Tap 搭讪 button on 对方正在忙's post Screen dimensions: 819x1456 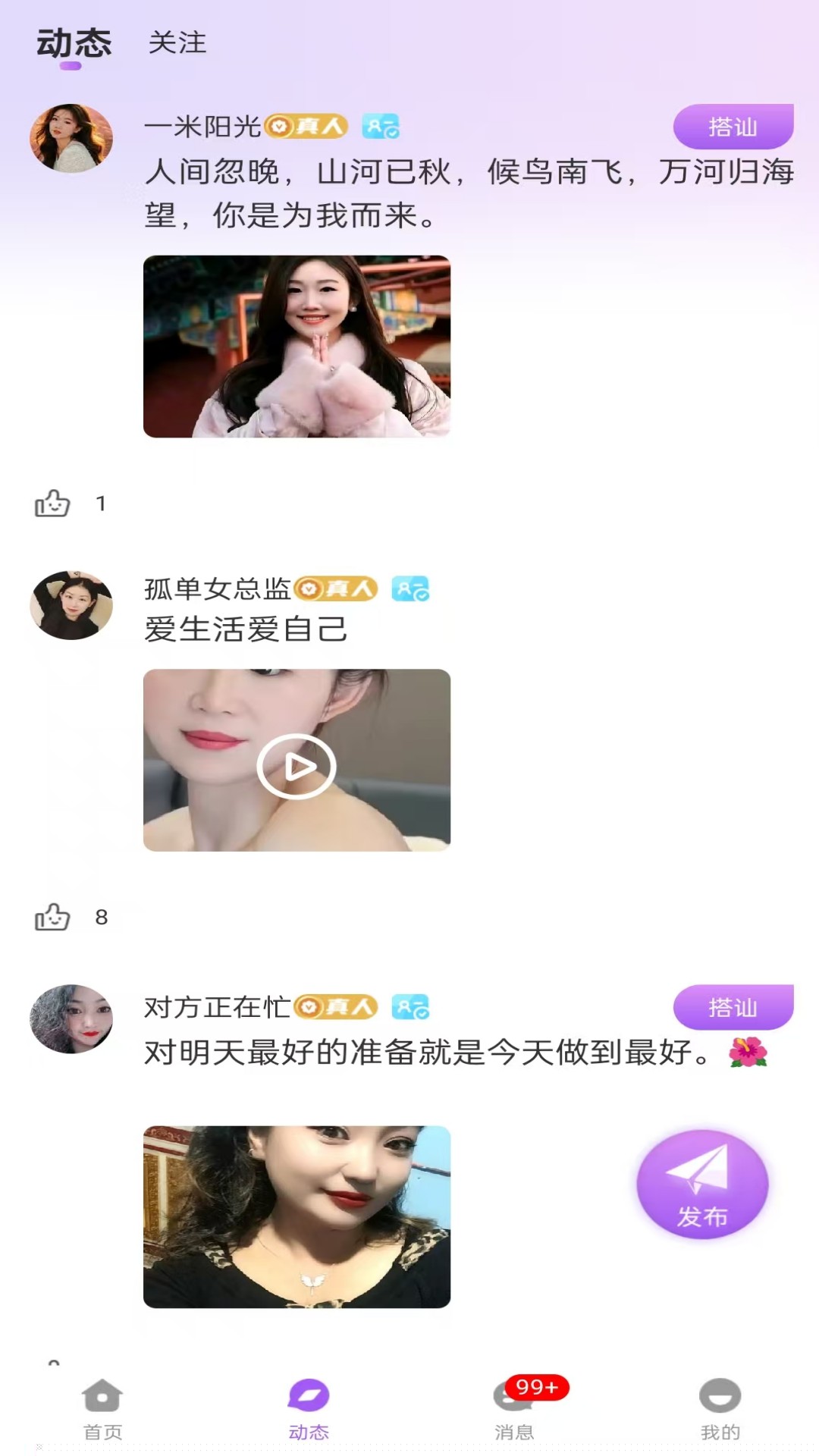point(733,1007)
